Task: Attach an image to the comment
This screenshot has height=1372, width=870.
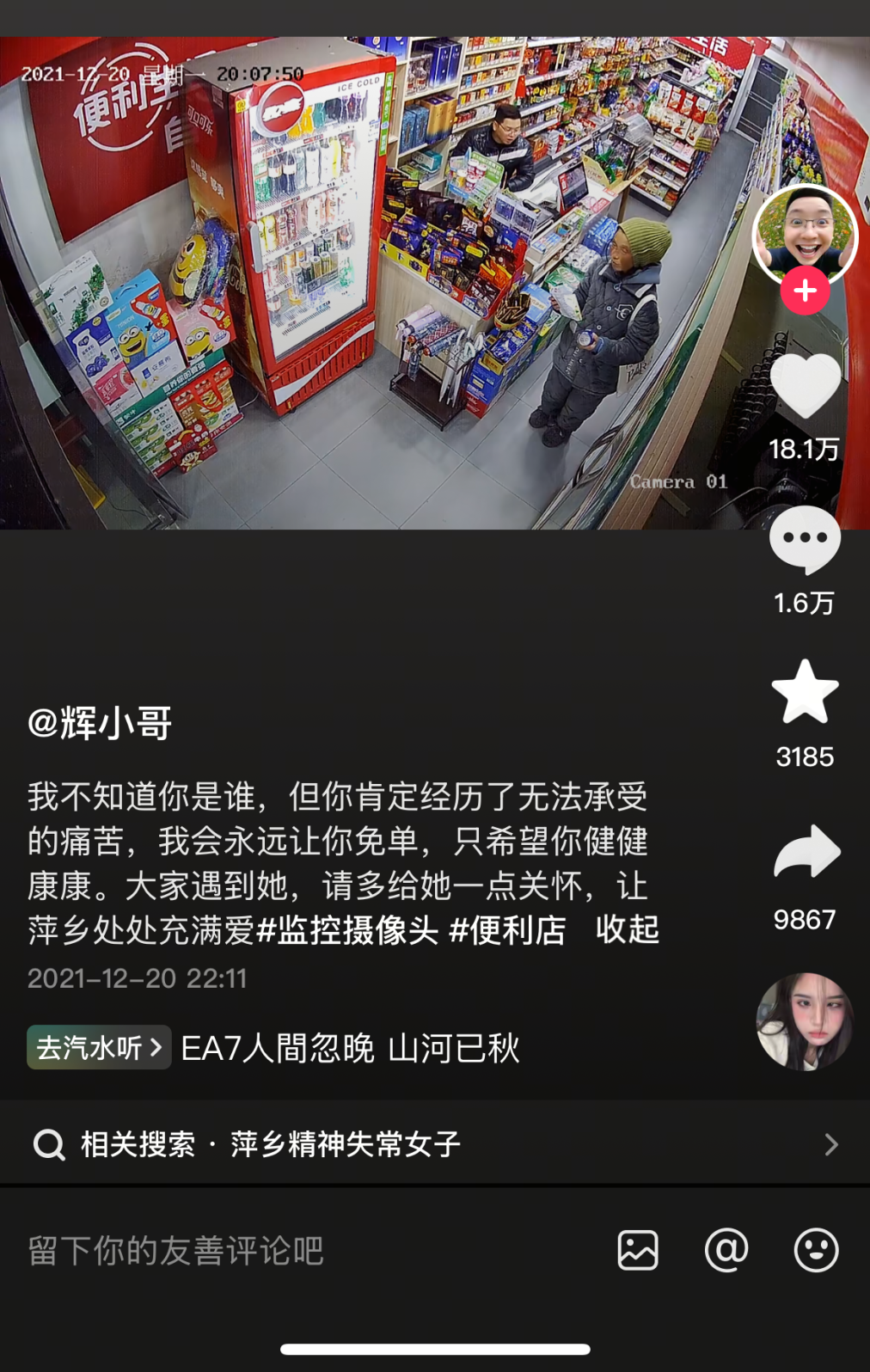Action: (638, 1250)
